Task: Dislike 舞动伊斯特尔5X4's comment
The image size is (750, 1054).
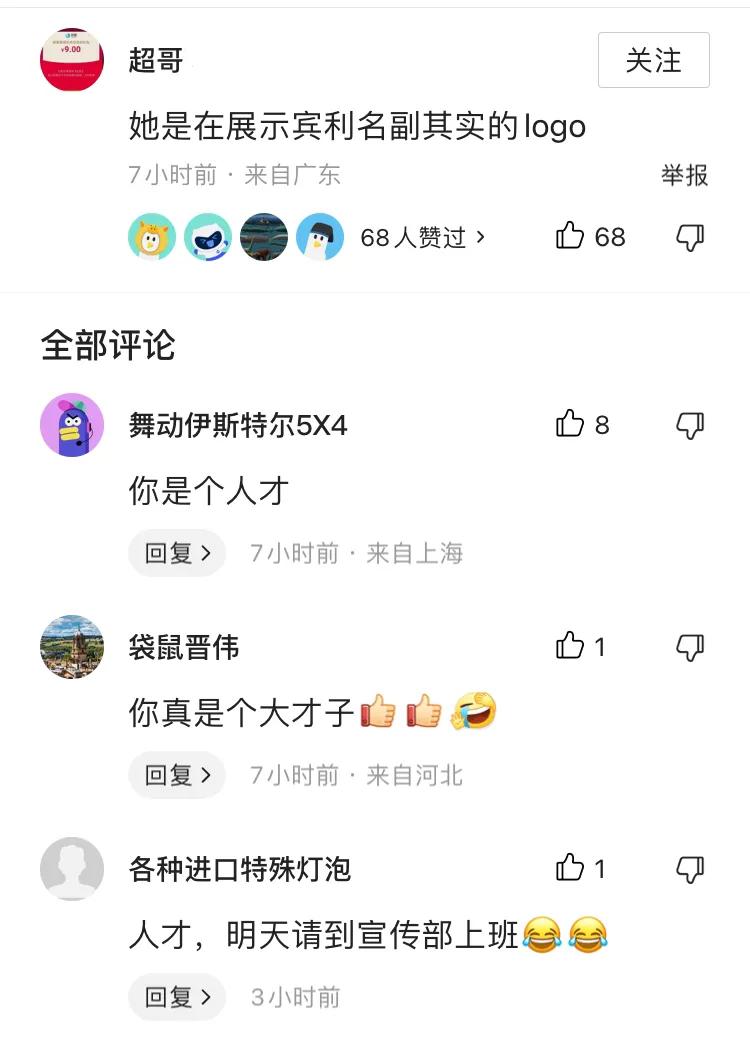Action: [690, 425]
